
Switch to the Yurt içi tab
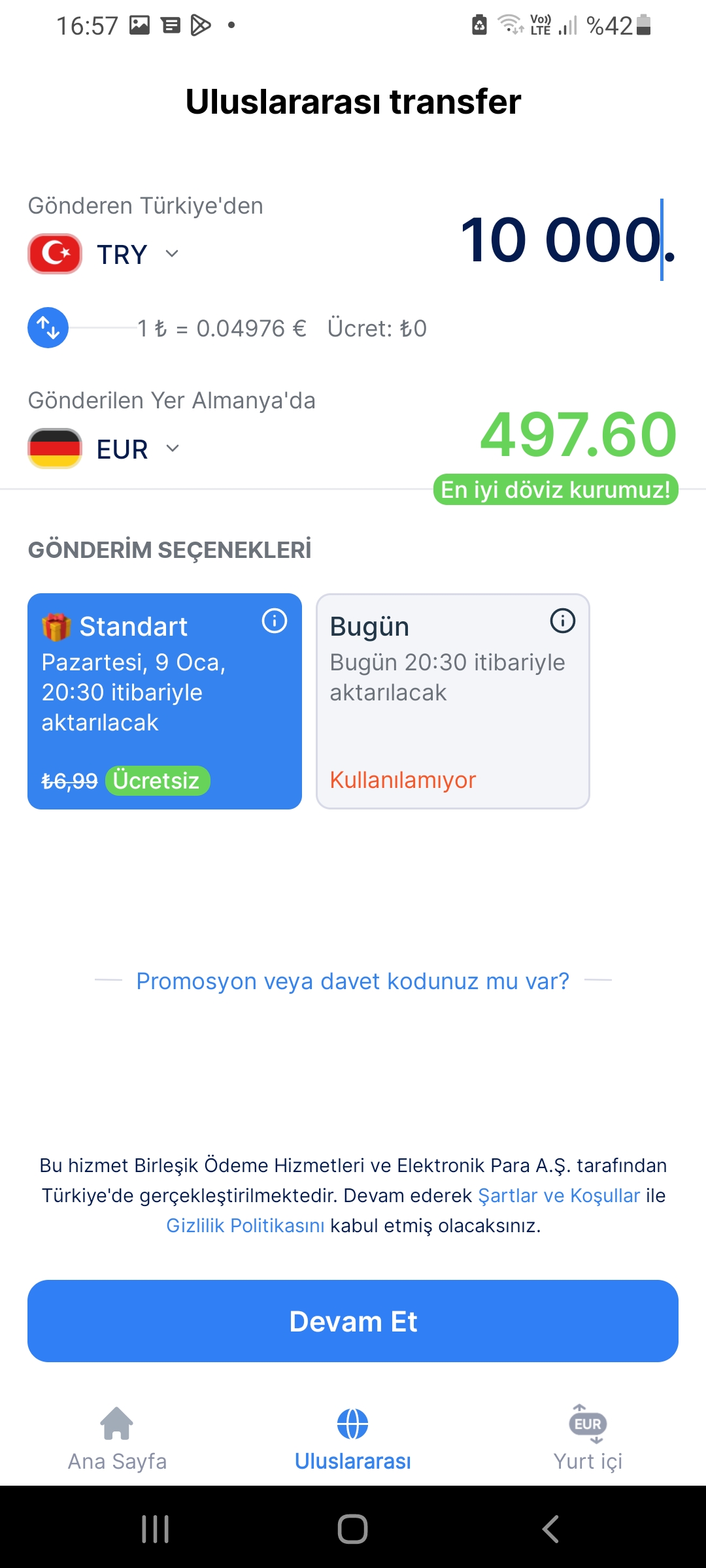[588, 1437]
